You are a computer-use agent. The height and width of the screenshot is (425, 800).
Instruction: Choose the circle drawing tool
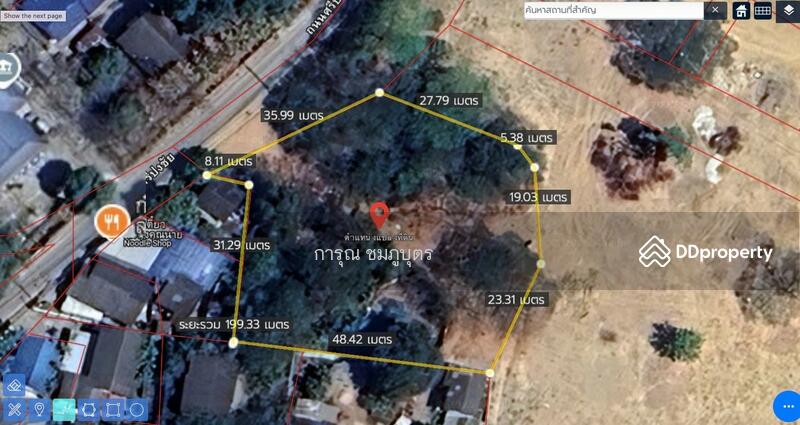coord(136,408)
